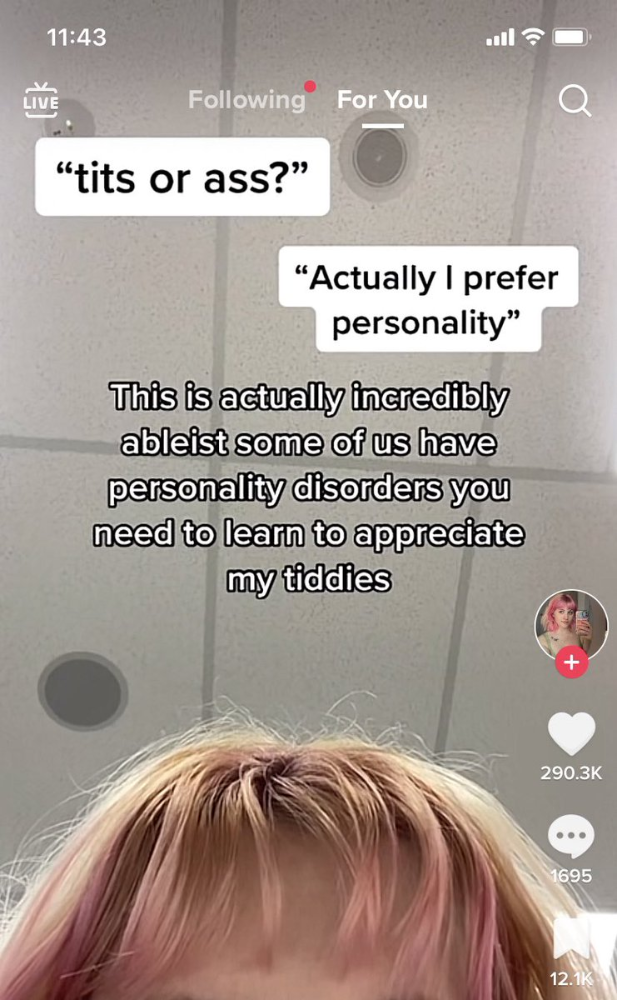Like this video with the heart
Viewport: 617px width, 1000px height.
571,735
